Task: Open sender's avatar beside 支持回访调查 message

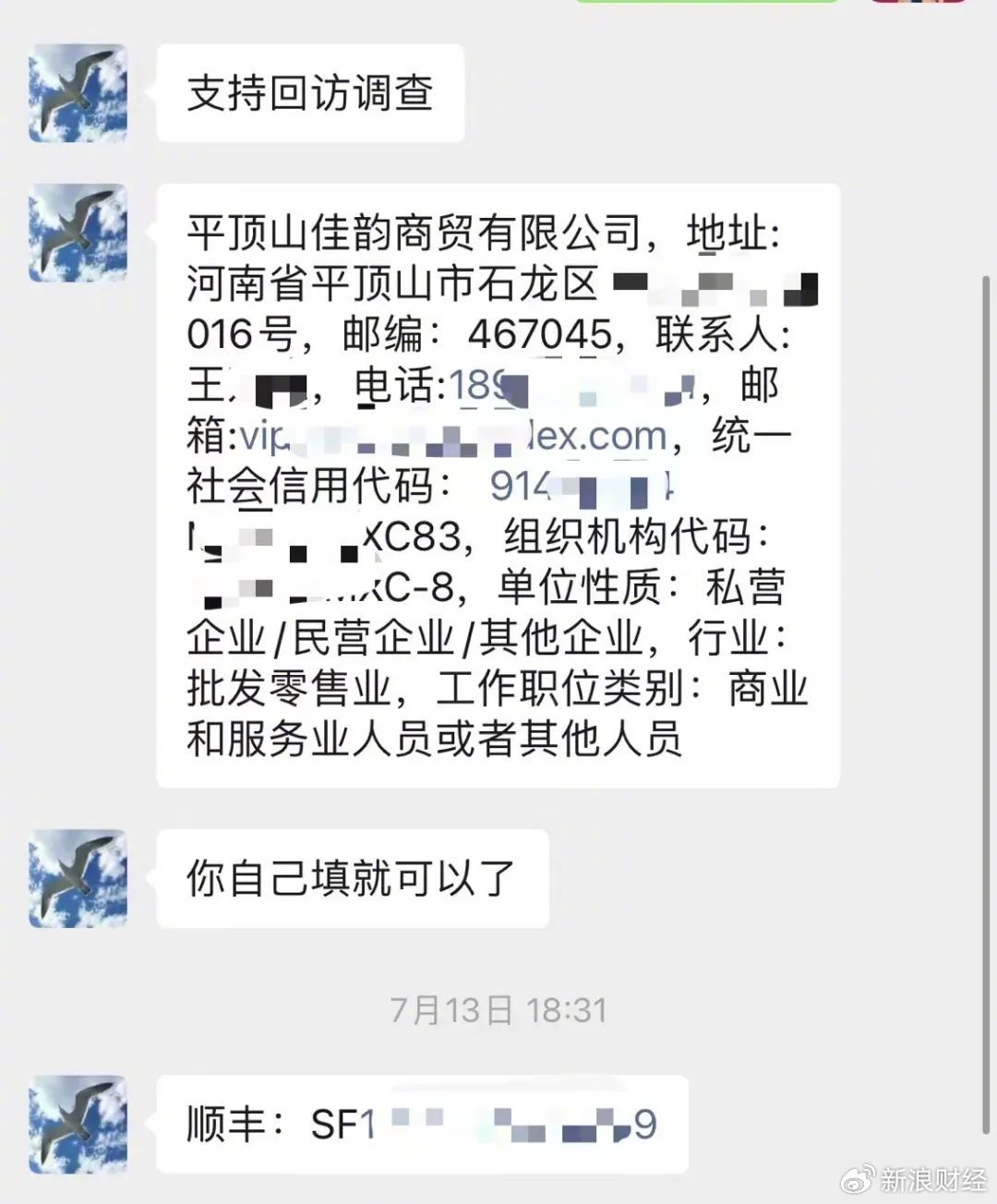Action: pos(78,93)
